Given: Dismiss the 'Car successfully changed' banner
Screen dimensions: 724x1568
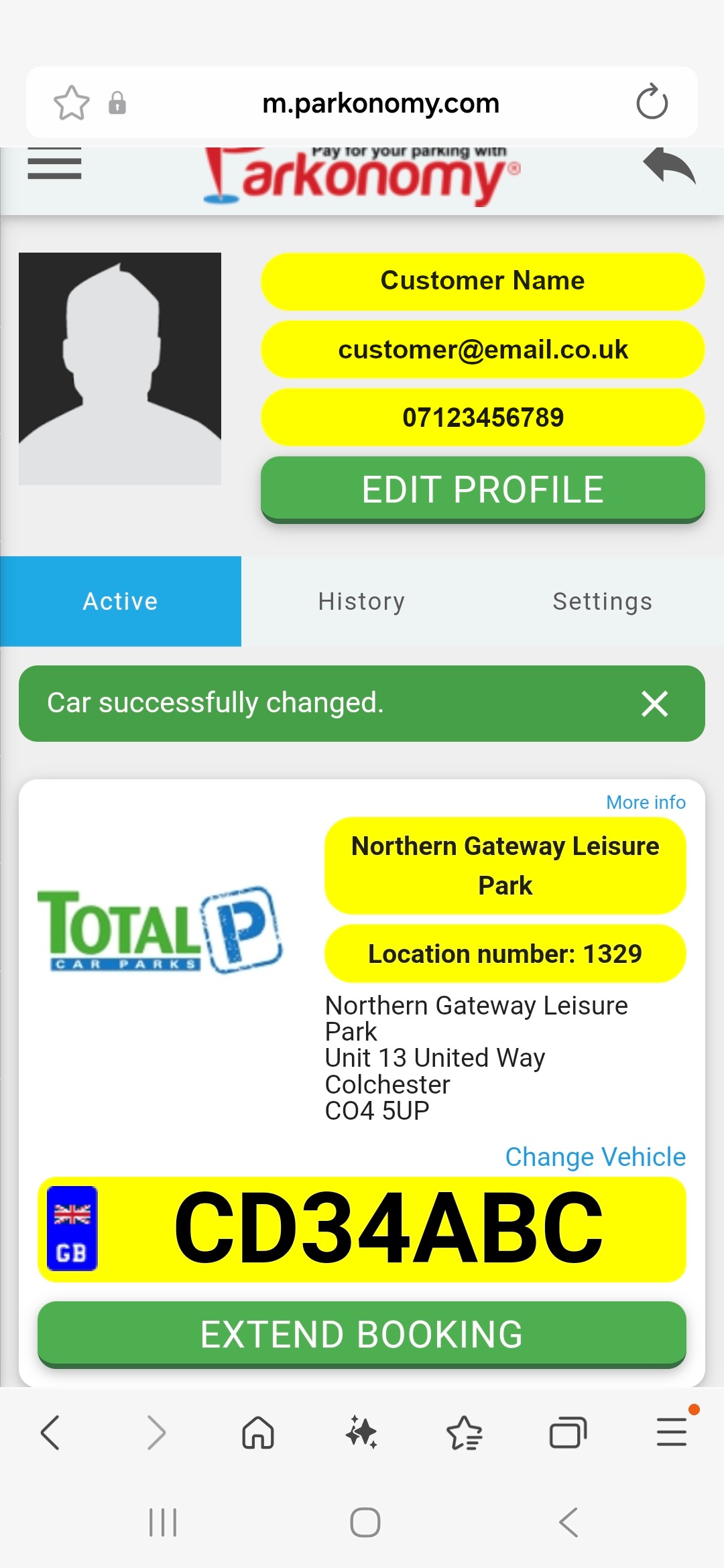Looking at the screenshot, I should click(x=654, y=704).
